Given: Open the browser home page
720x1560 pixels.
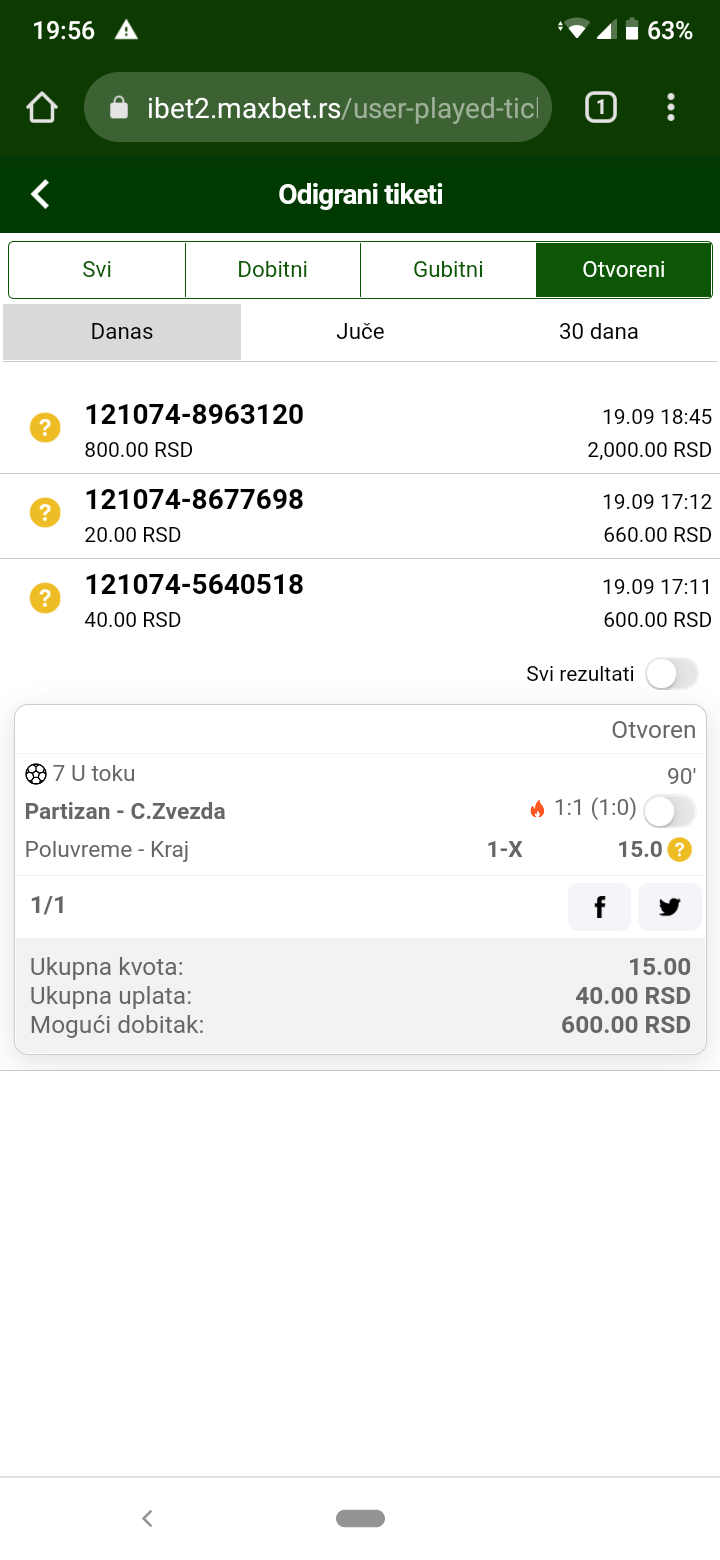Looking at the screenshot, I should click(41, 107).
